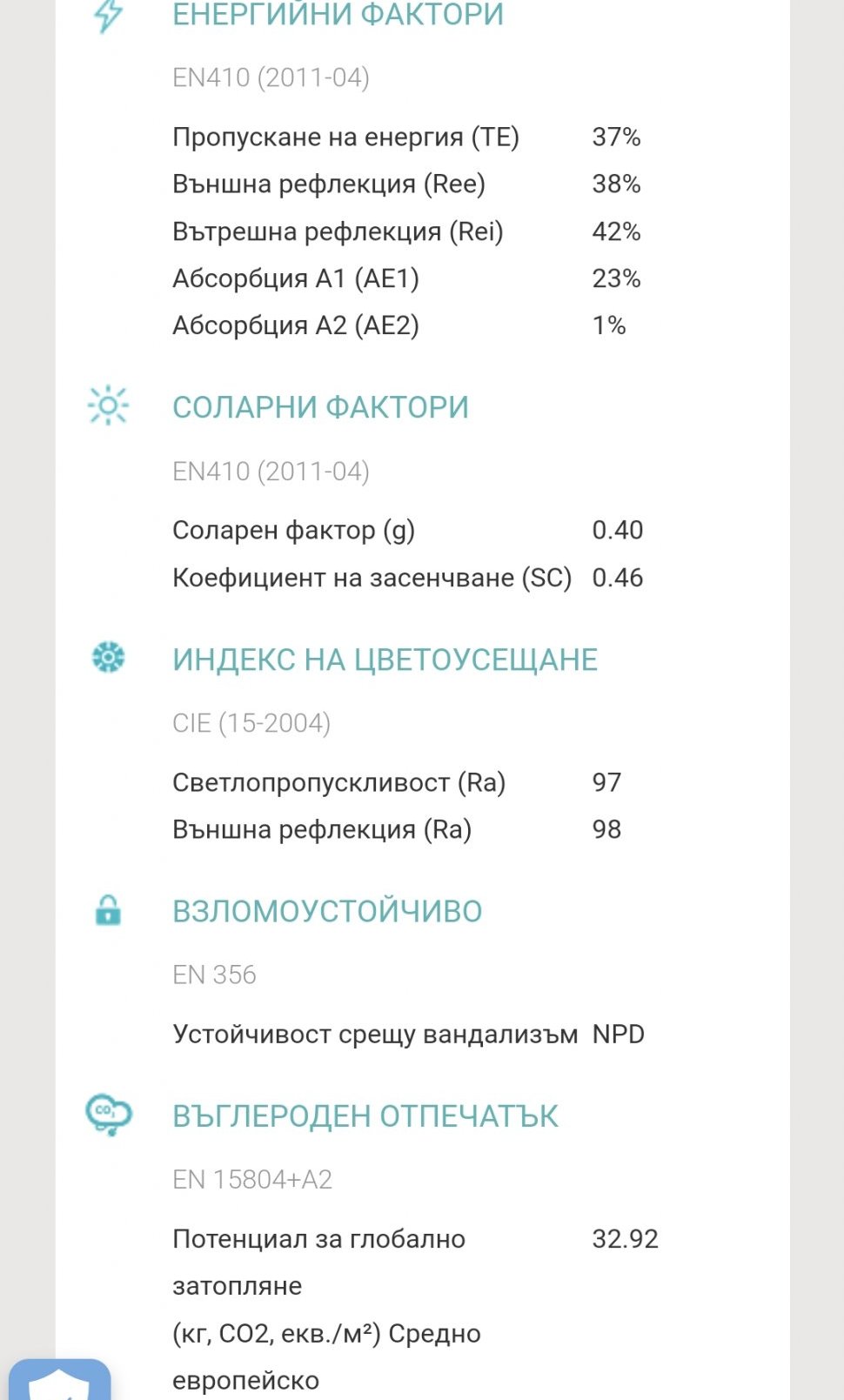The height and width of the screenshot is (1400, 844).
Task: Open the blue shield privacy badge
Action: point(59,1380)
